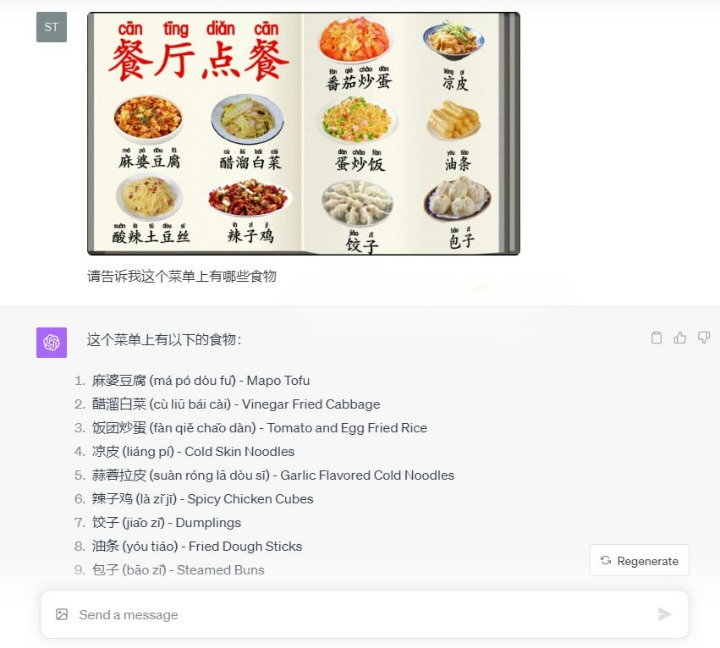The width and height of the screenshot is (720, 648).
Task: Attach an image to the message
Action: click(62, 615)
